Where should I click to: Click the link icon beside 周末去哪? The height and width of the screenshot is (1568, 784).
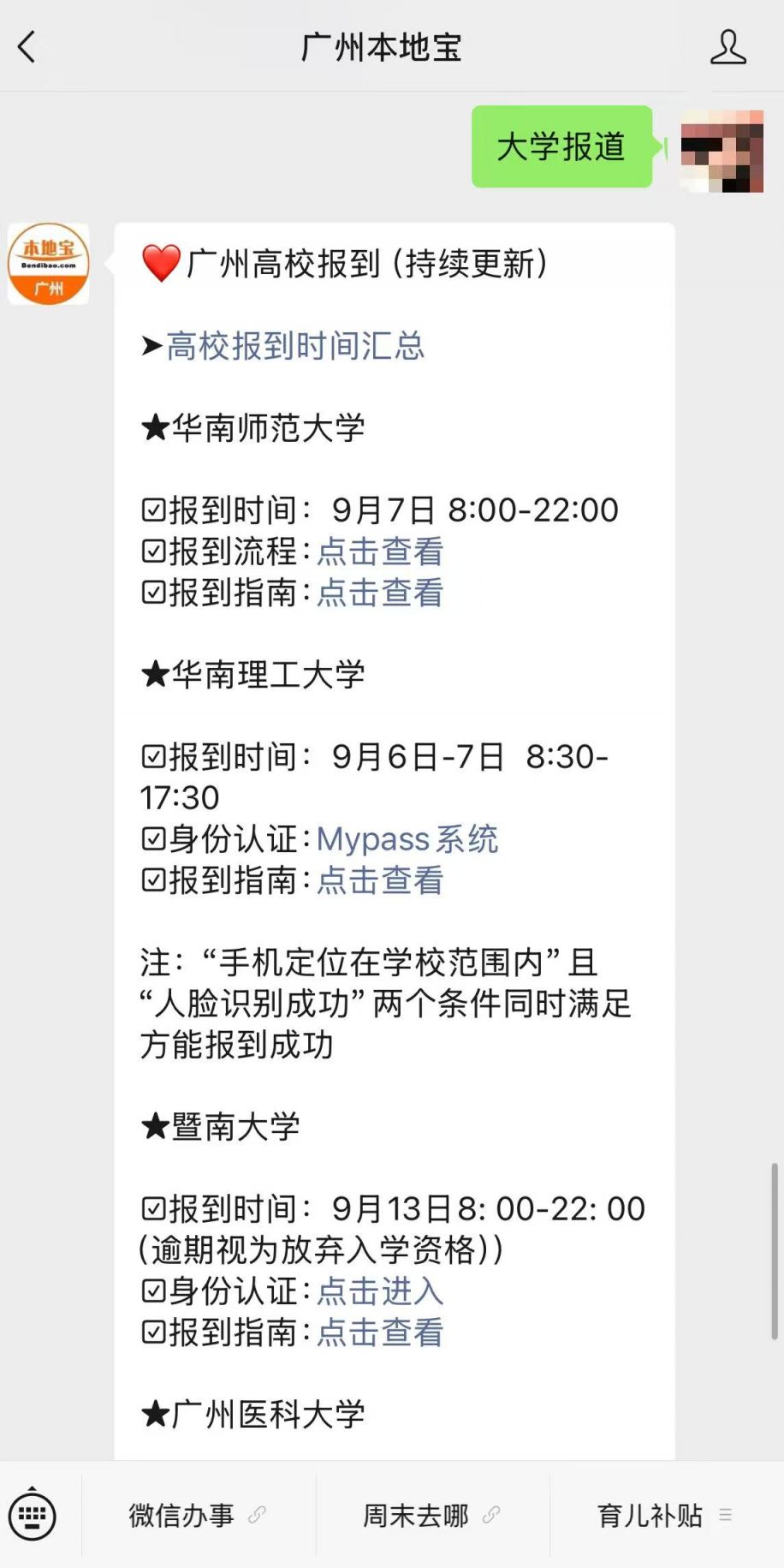(490, 1512)
